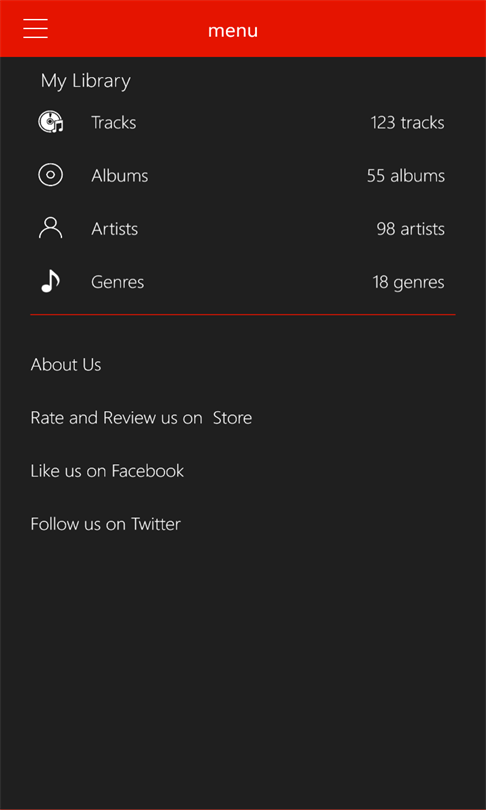
Task: Open the About Us page
Action: [66, 365]
